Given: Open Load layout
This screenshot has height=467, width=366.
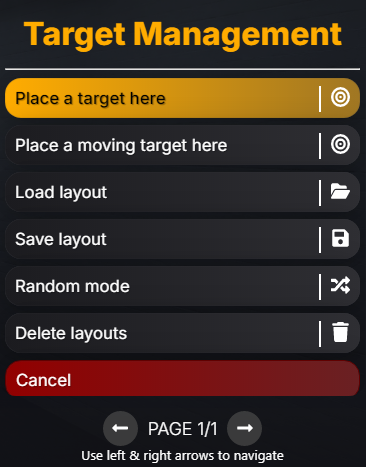Looking at the screenshot, I should point(182,192).
